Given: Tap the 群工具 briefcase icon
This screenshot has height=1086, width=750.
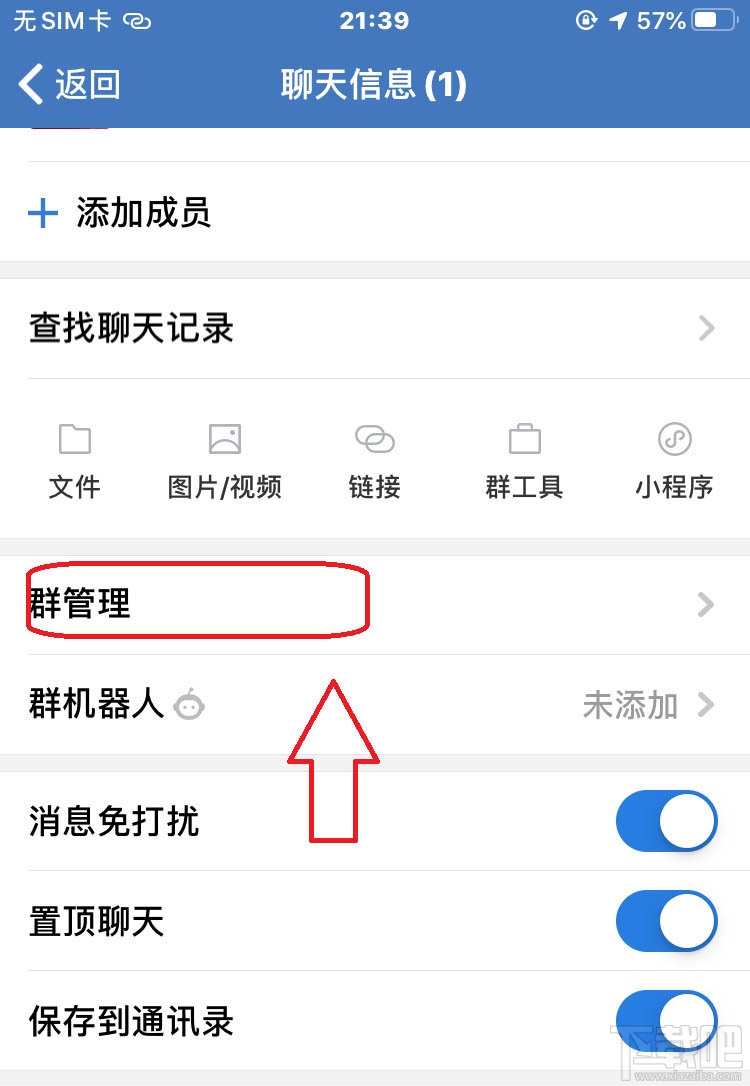Looking at the screenshot, I should click(x=524, y=438).
